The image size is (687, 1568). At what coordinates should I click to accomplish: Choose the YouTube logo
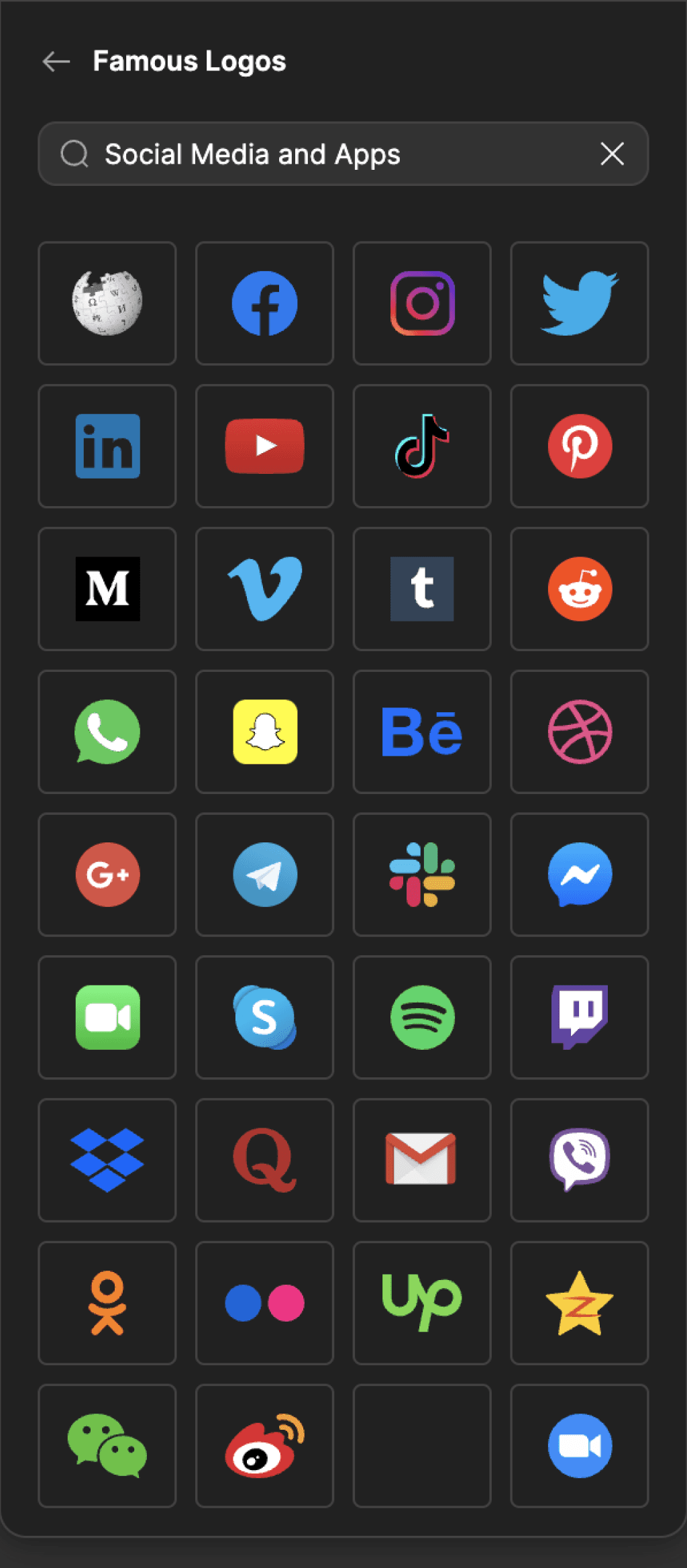click(x=264, y=446)
